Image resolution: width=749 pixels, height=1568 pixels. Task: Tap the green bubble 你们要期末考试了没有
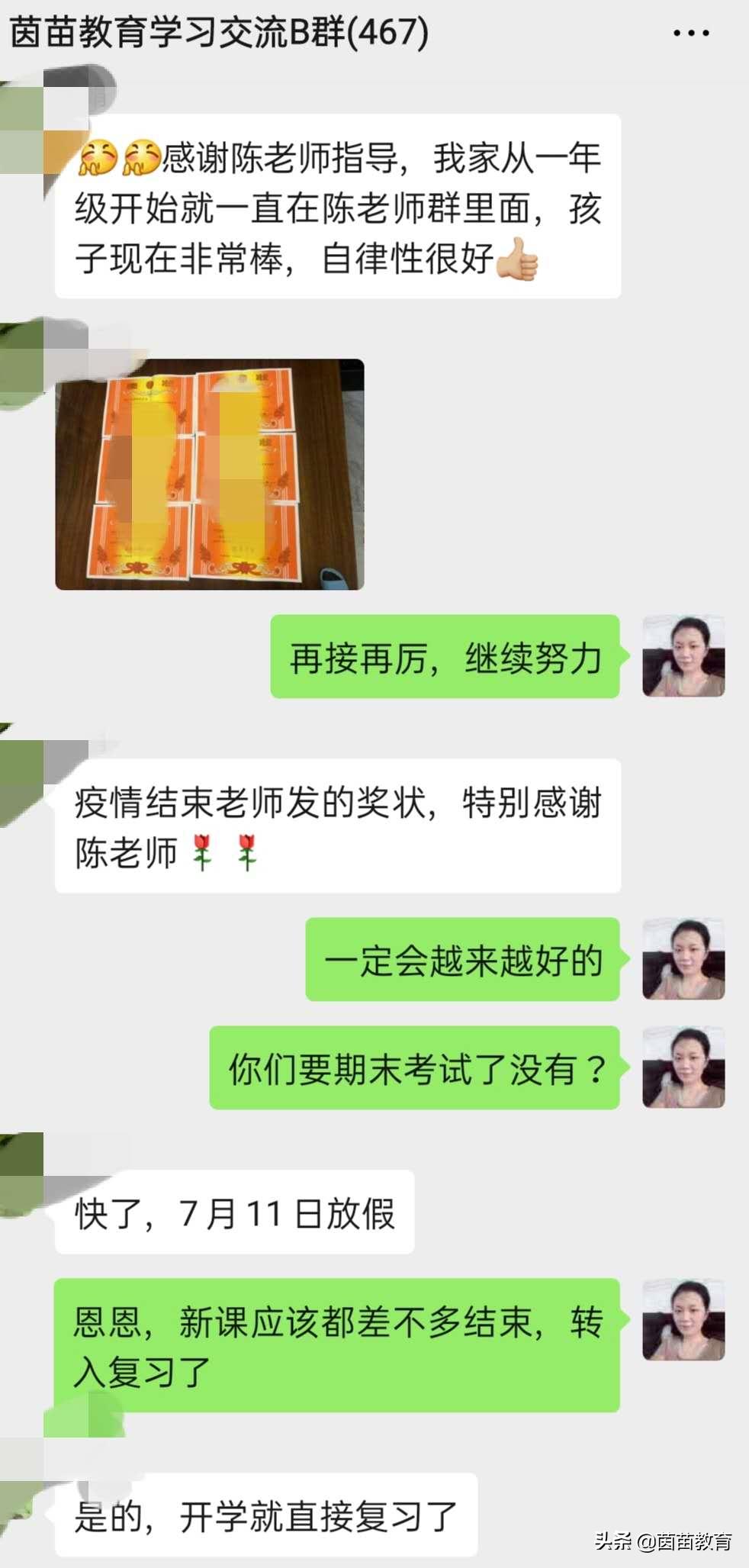click(x=416, y=1067)
